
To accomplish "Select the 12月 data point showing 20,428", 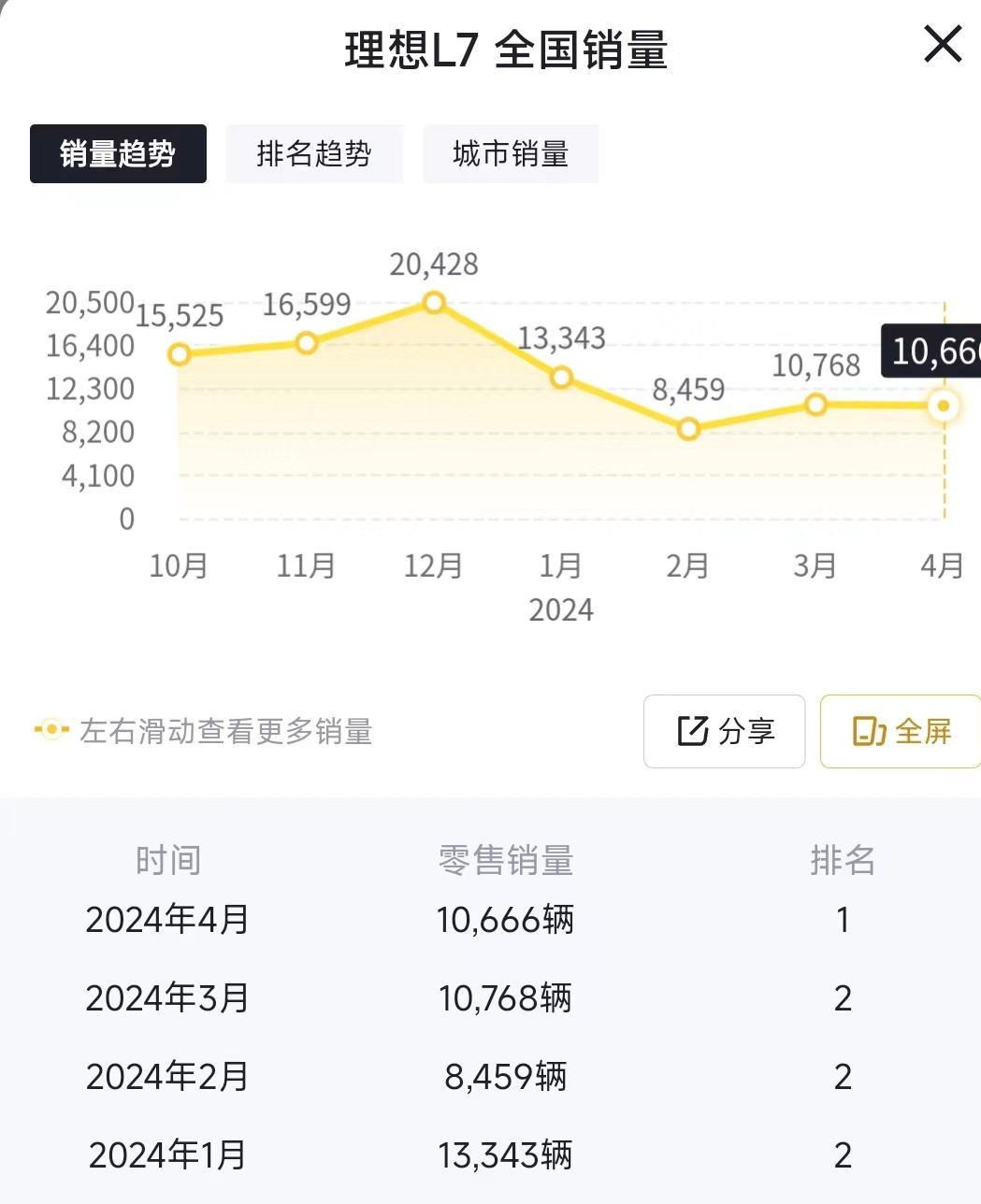I will (x=434, y=303).
